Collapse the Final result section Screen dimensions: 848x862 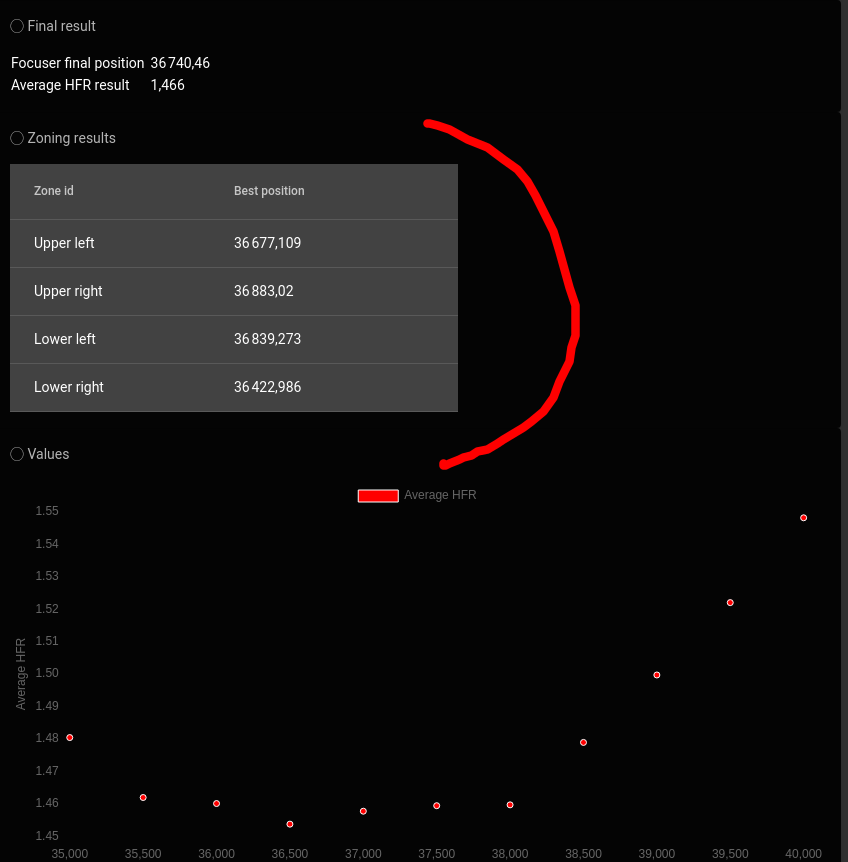tap(17, 26)
